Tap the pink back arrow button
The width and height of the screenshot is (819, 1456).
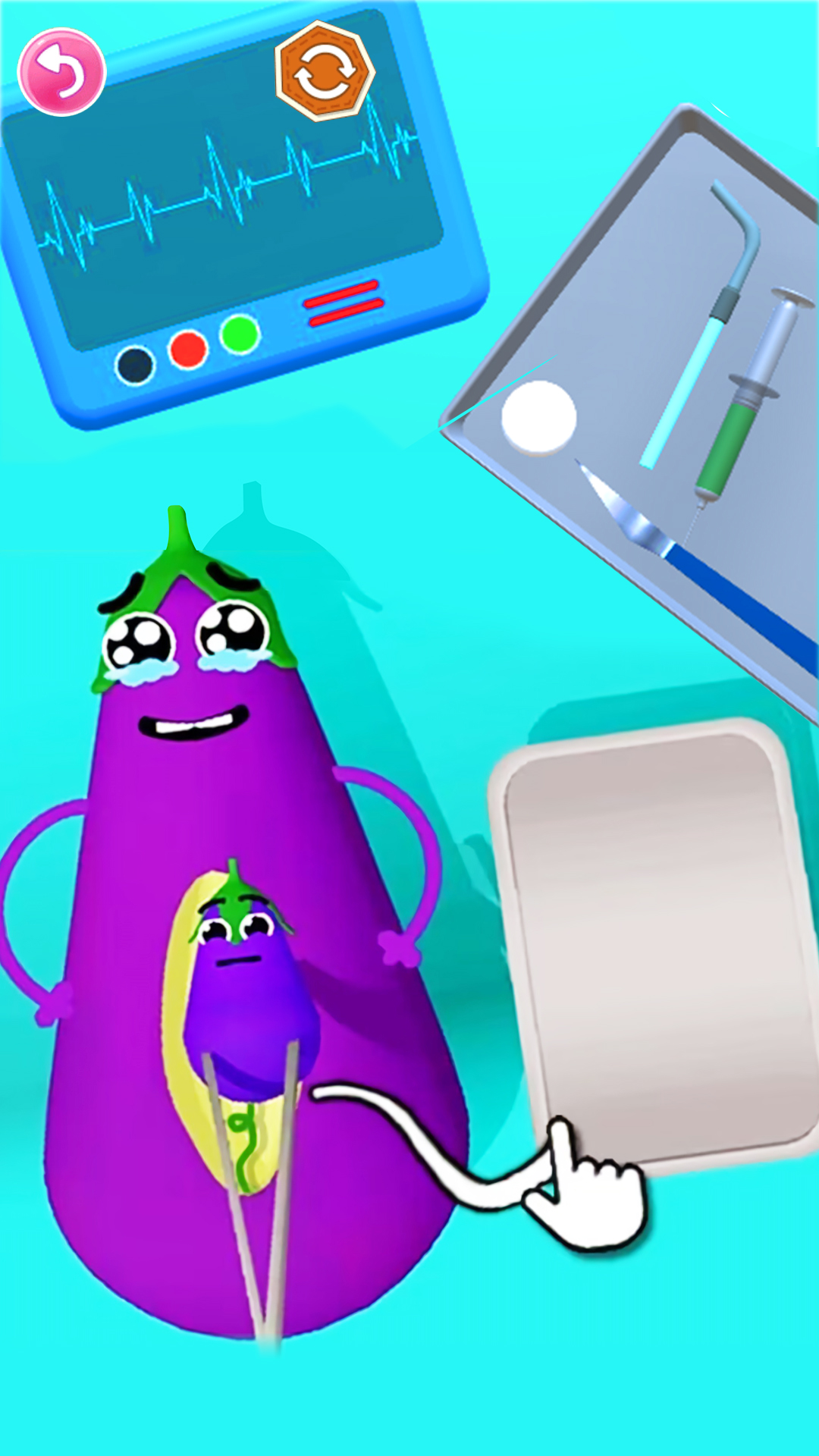coord(61,72)
